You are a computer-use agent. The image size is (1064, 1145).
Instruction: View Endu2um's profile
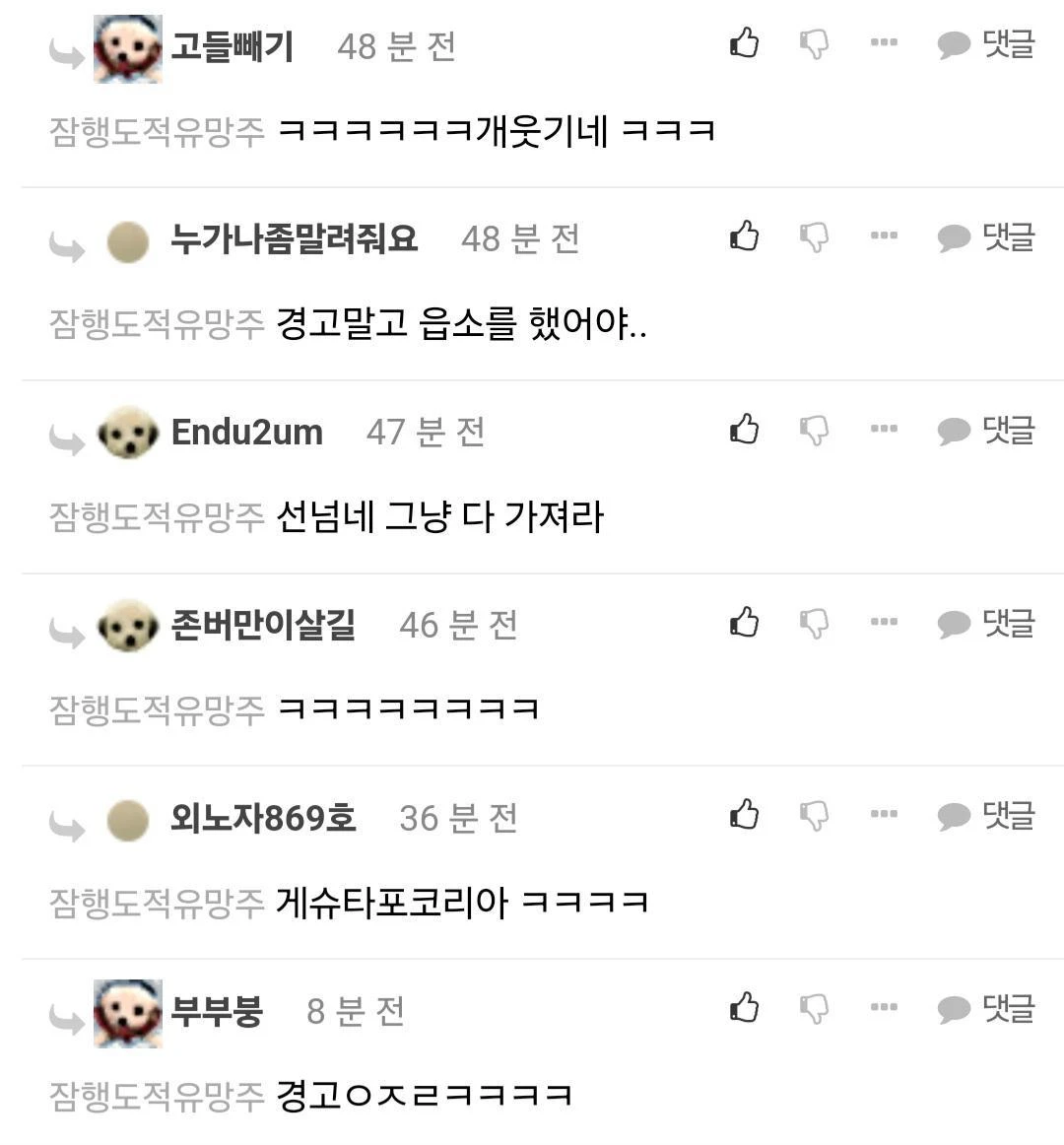246,432
